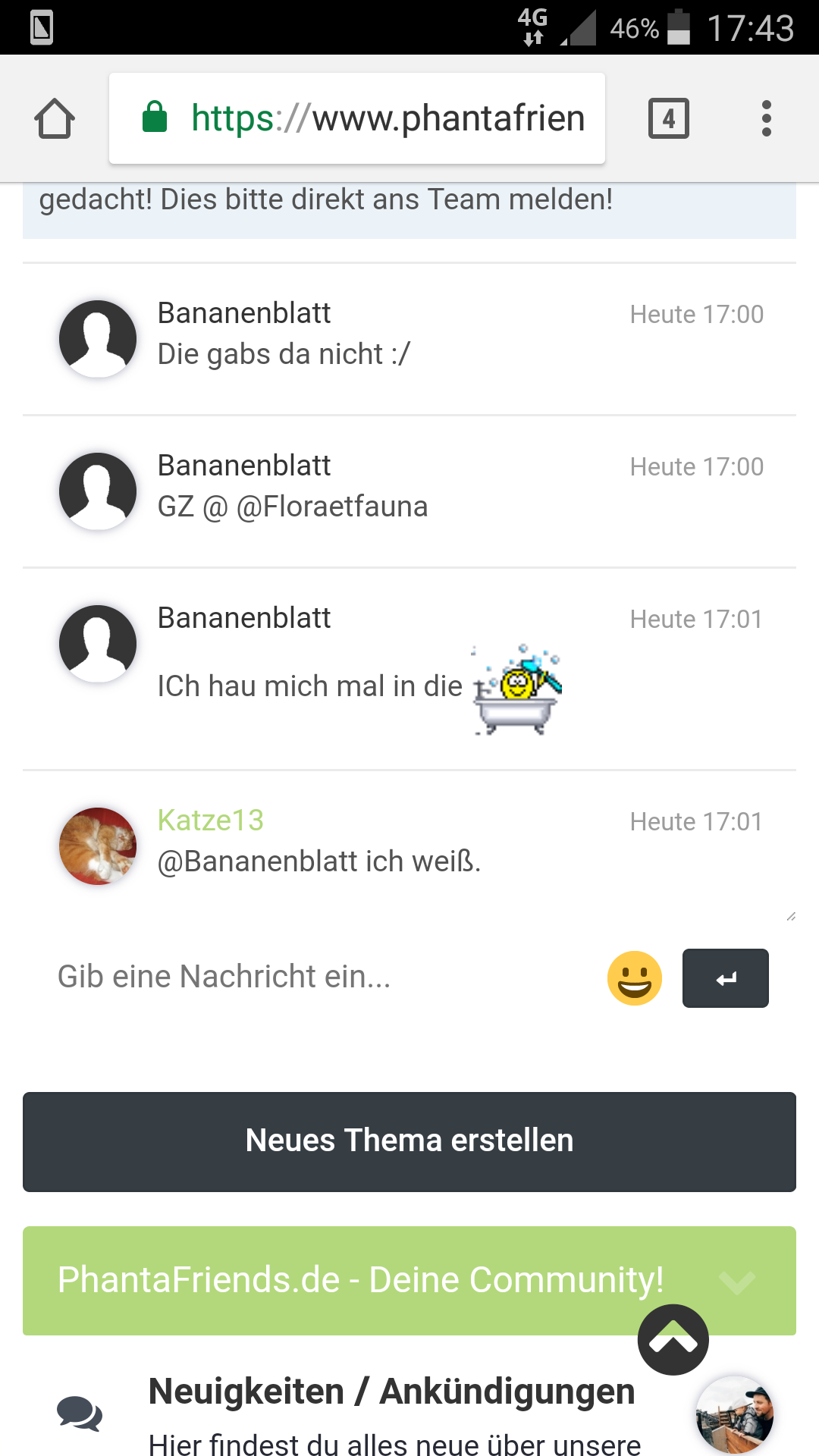View Katze13's cat avatar
This screenshot has width=819, height=1456.
click(x=98, y=846)
